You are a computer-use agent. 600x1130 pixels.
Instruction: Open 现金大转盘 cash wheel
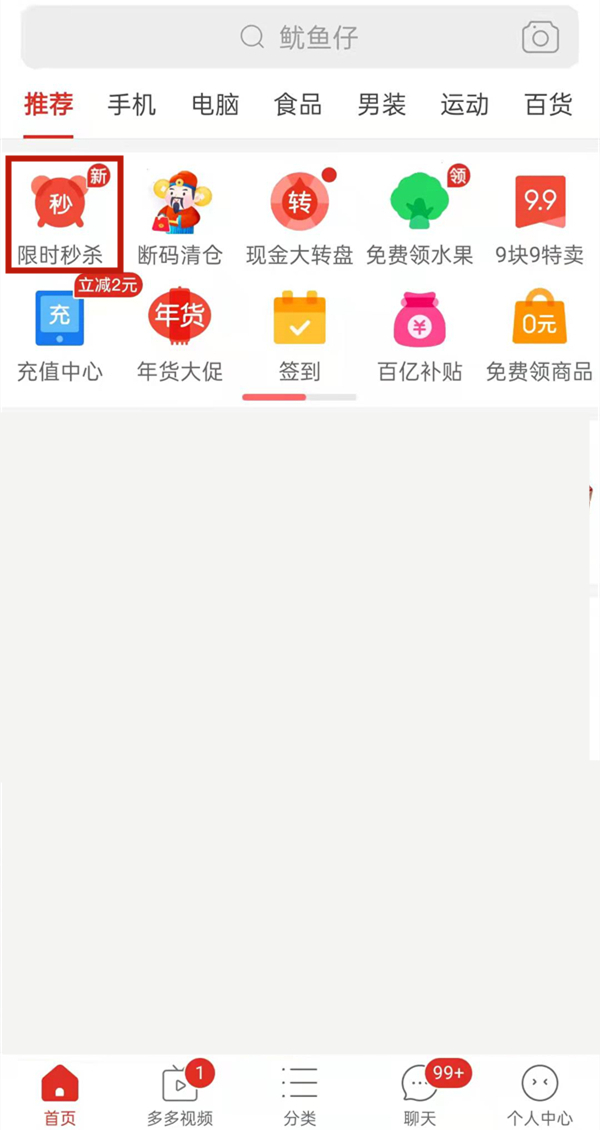point(300,214)
